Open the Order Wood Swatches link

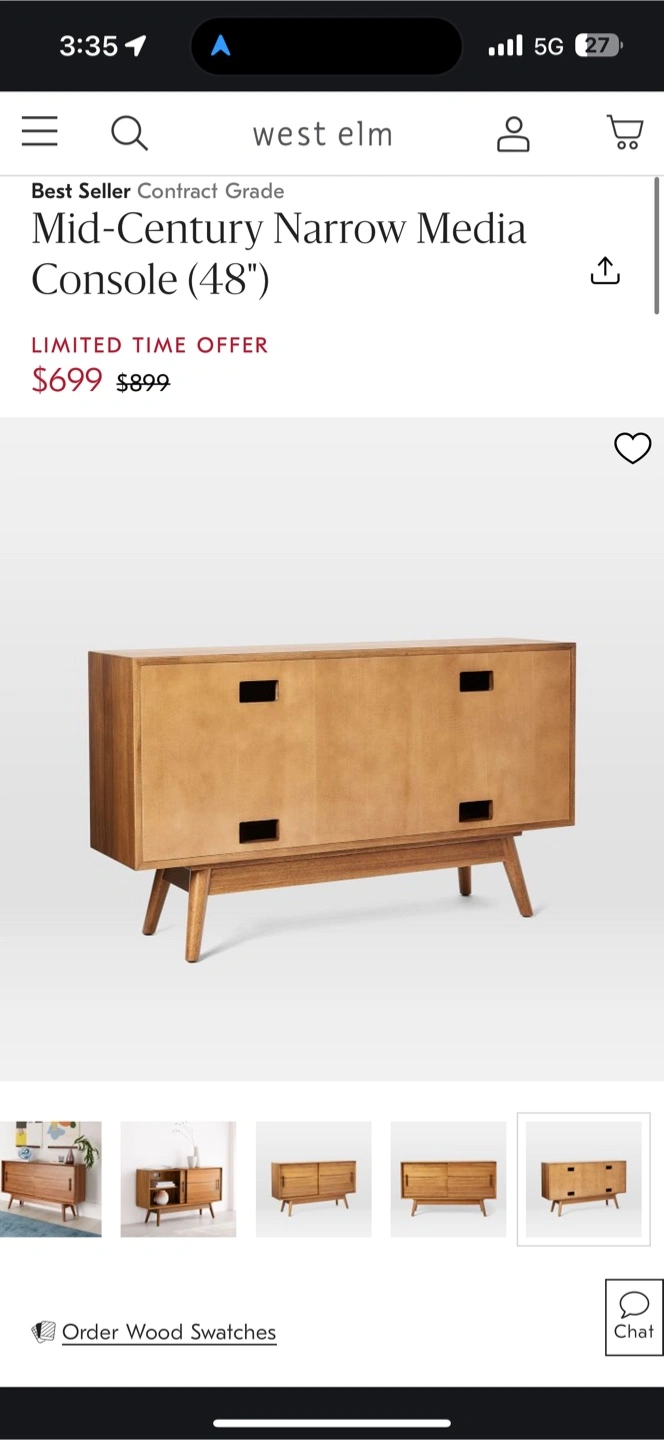168,1332
